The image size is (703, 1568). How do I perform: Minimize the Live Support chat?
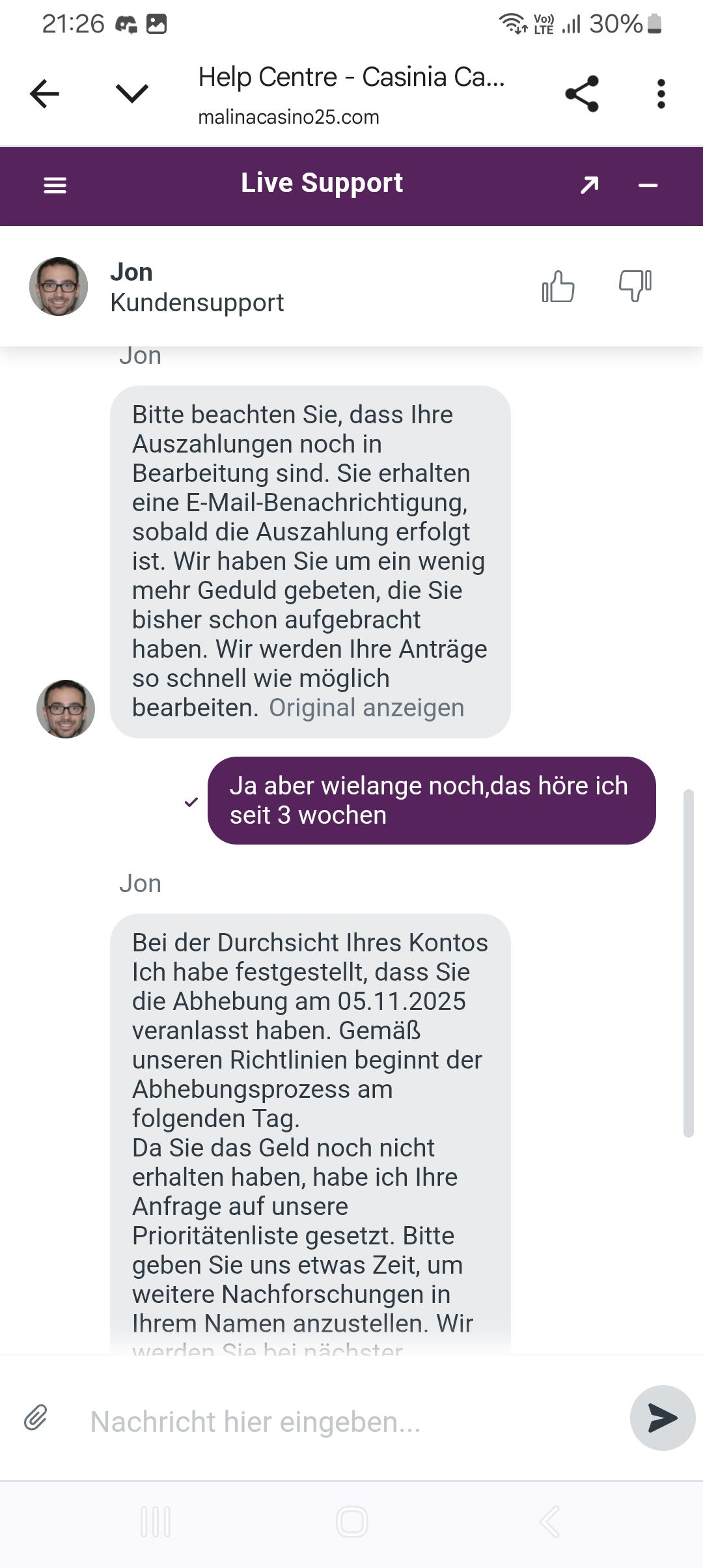tap(648, 186)
